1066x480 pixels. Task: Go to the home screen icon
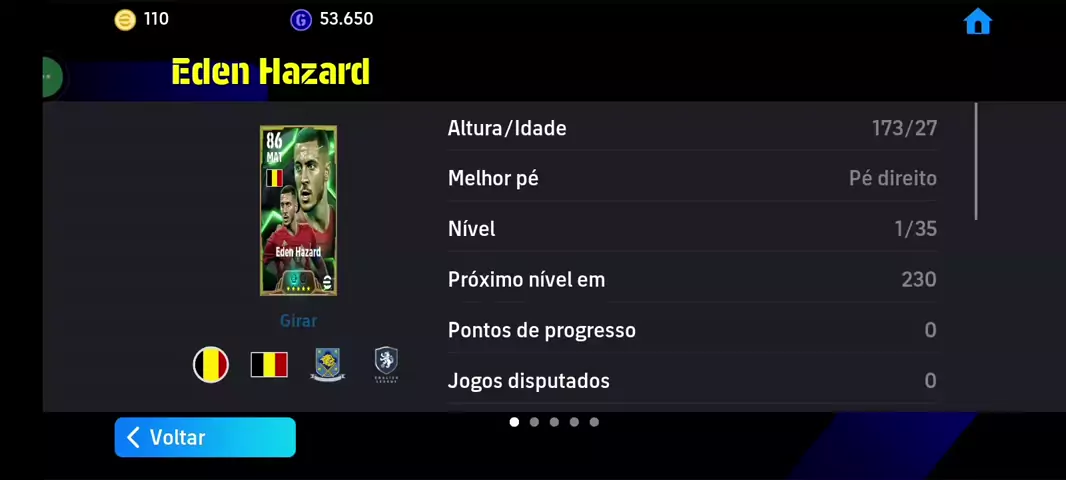pos(977,22)
